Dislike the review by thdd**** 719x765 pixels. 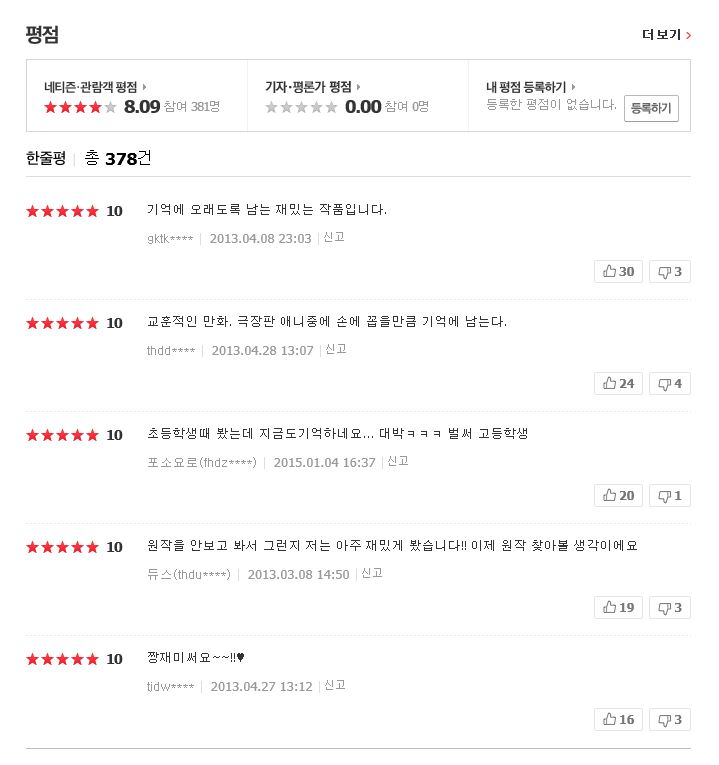(669, 384)
